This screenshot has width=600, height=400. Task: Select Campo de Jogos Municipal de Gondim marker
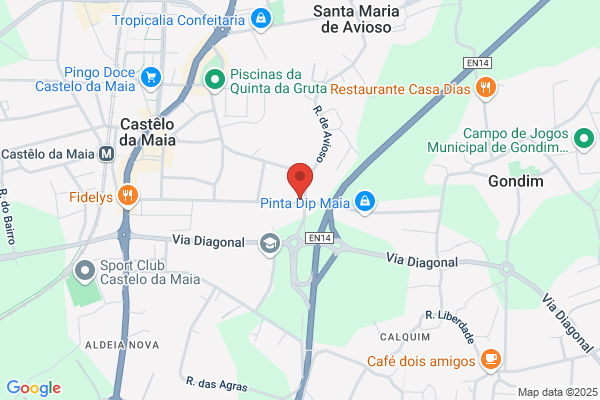(584, 139)
